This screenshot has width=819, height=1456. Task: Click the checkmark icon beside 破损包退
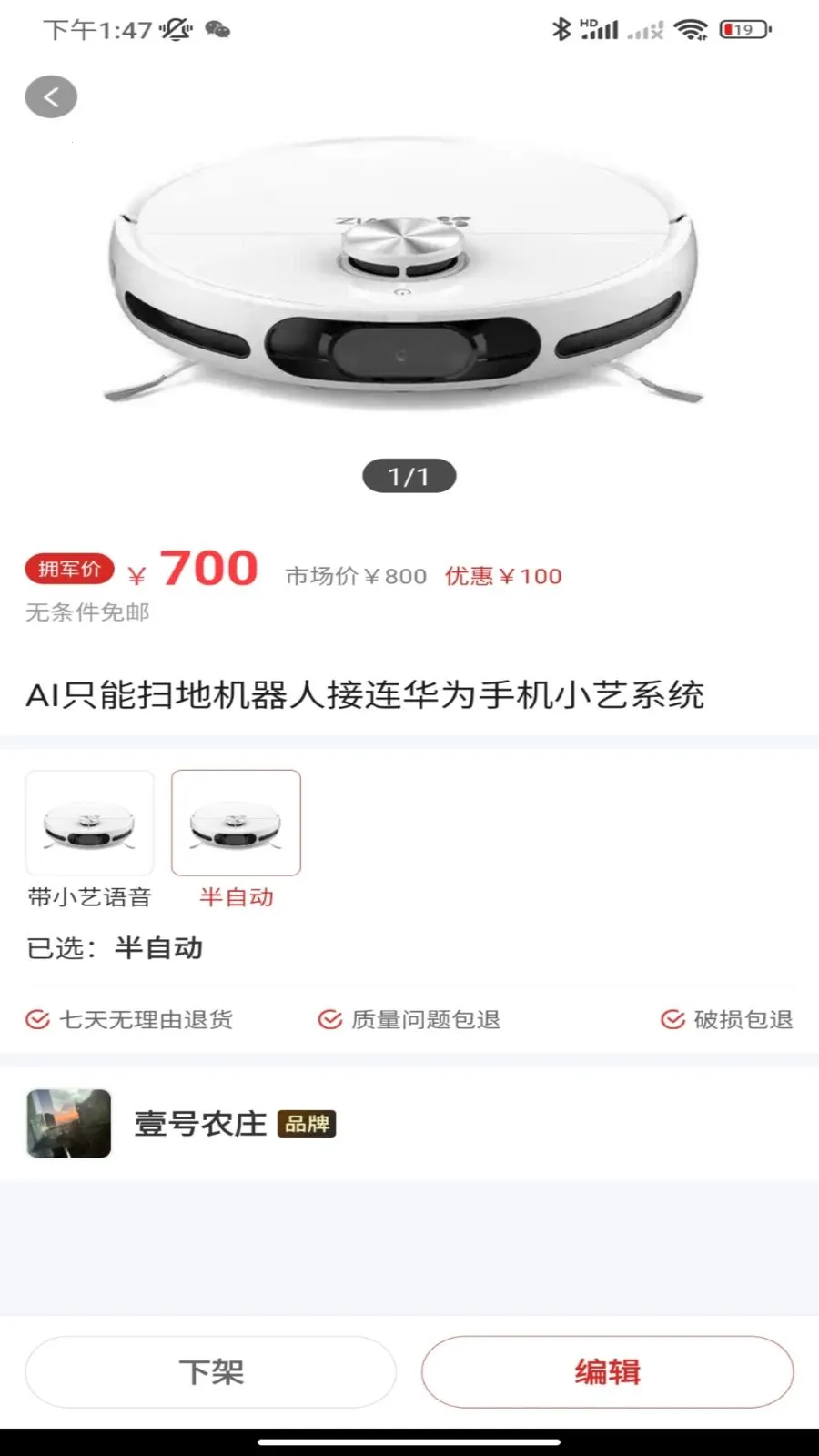coord(672,1019)
